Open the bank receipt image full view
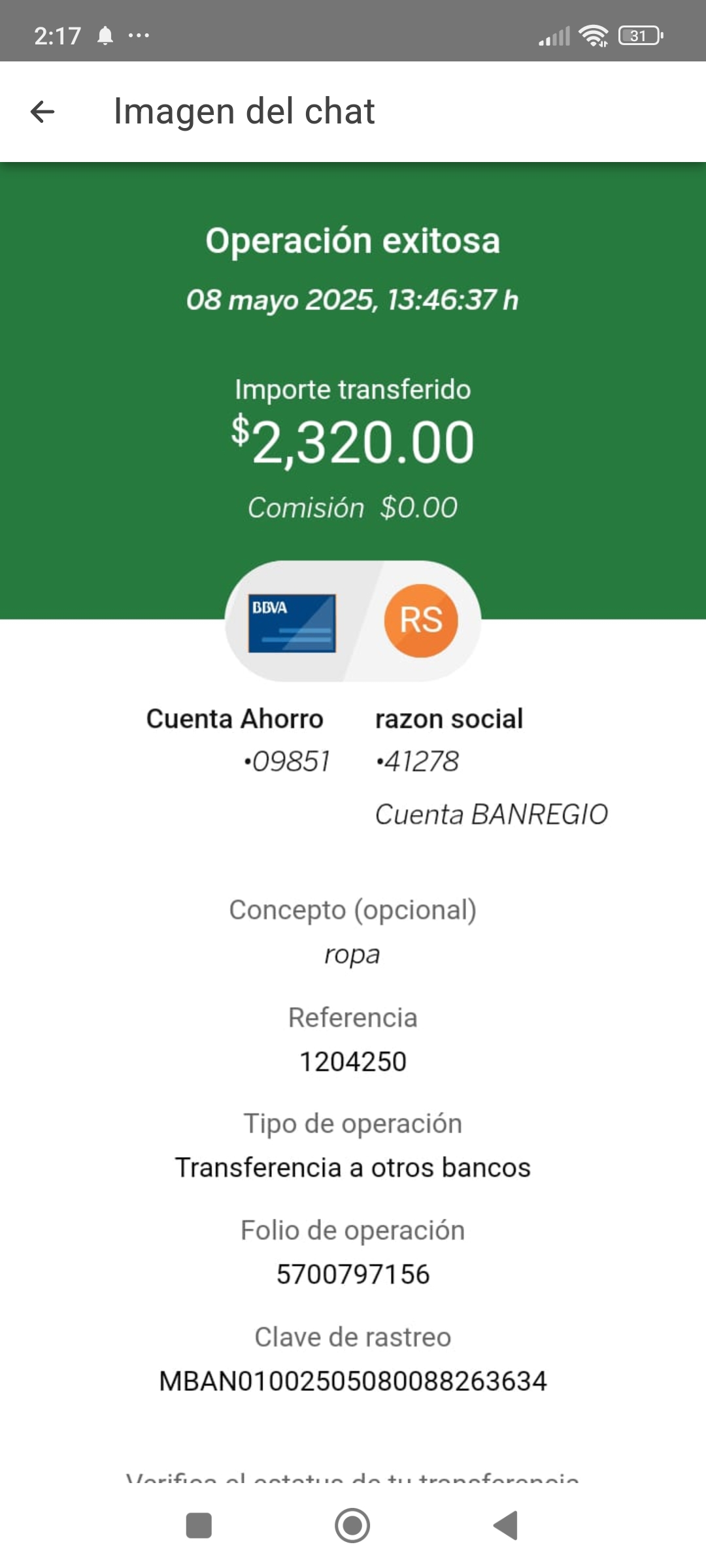 [x=353, y=822]
